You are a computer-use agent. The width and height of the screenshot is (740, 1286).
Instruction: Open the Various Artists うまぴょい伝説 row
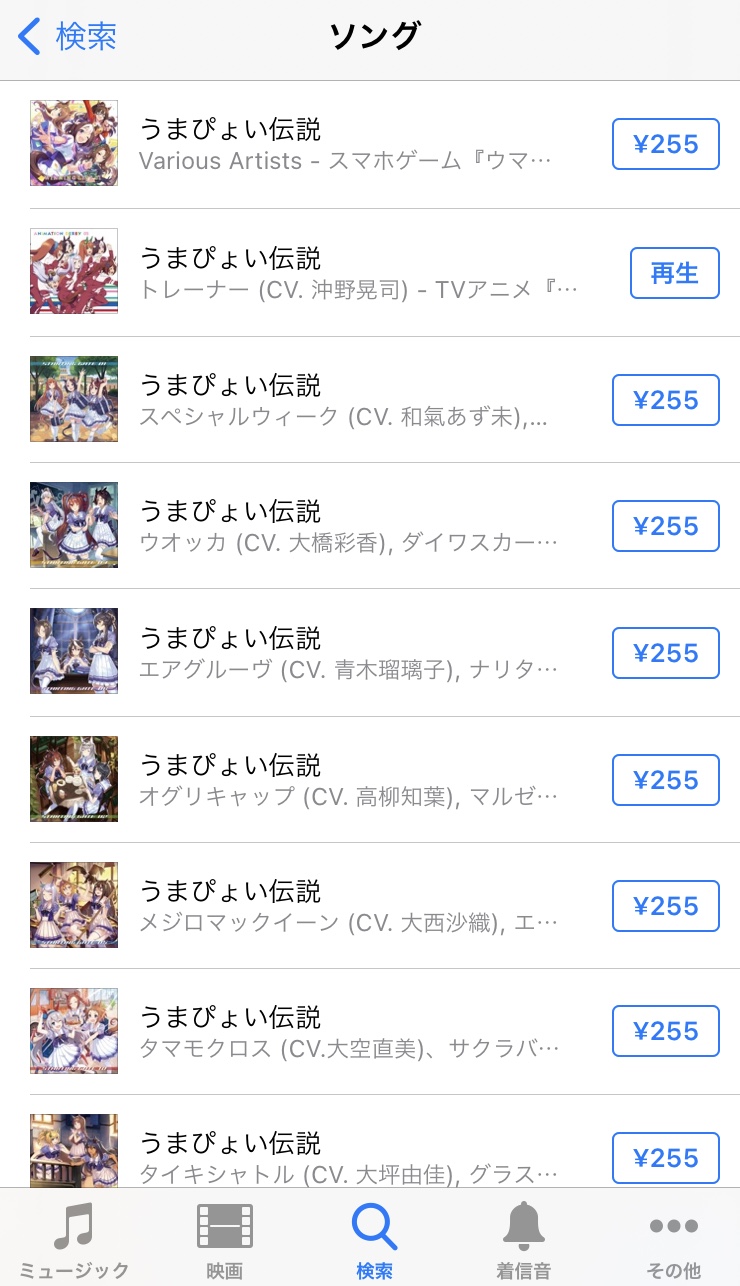(x=340, y=144)
